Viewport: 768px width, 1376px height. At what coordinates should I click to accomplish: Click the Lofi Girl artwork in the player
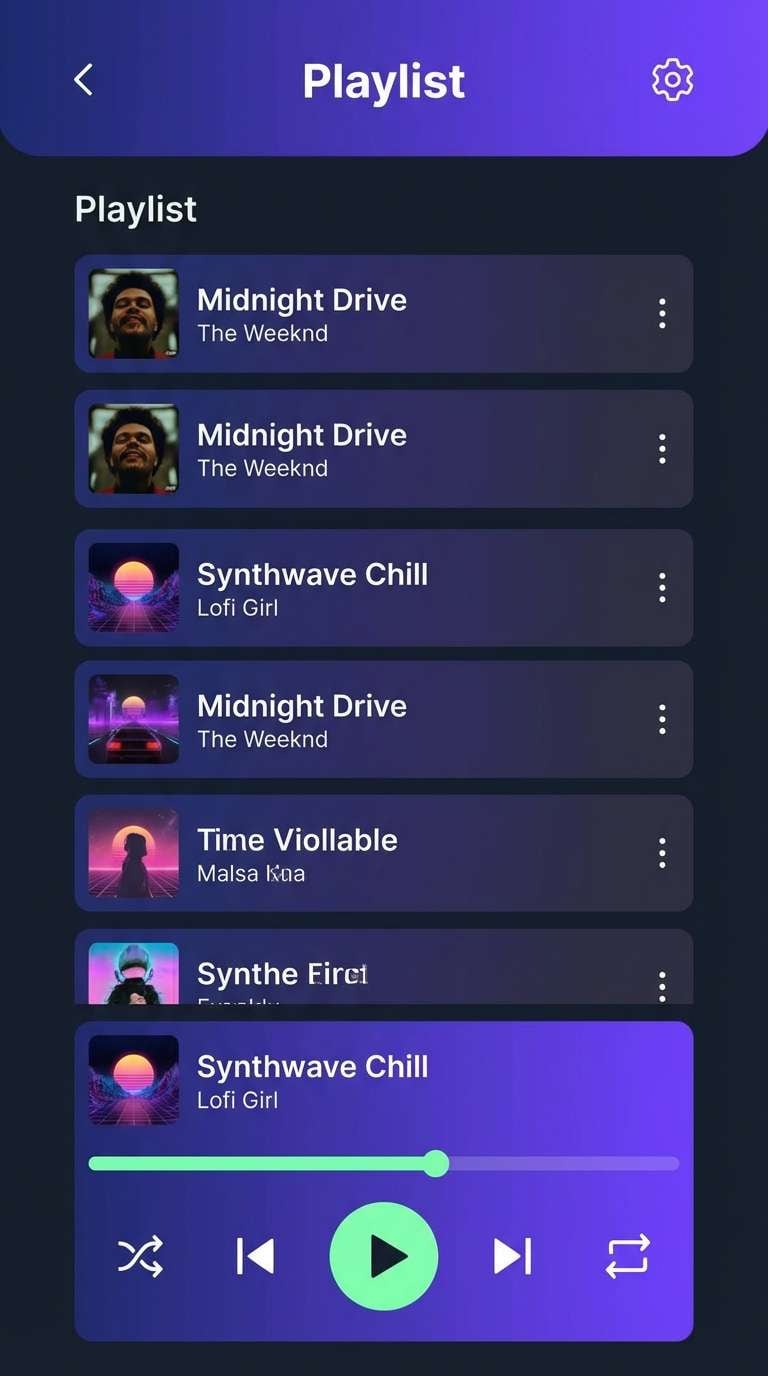click(133, 1080)
